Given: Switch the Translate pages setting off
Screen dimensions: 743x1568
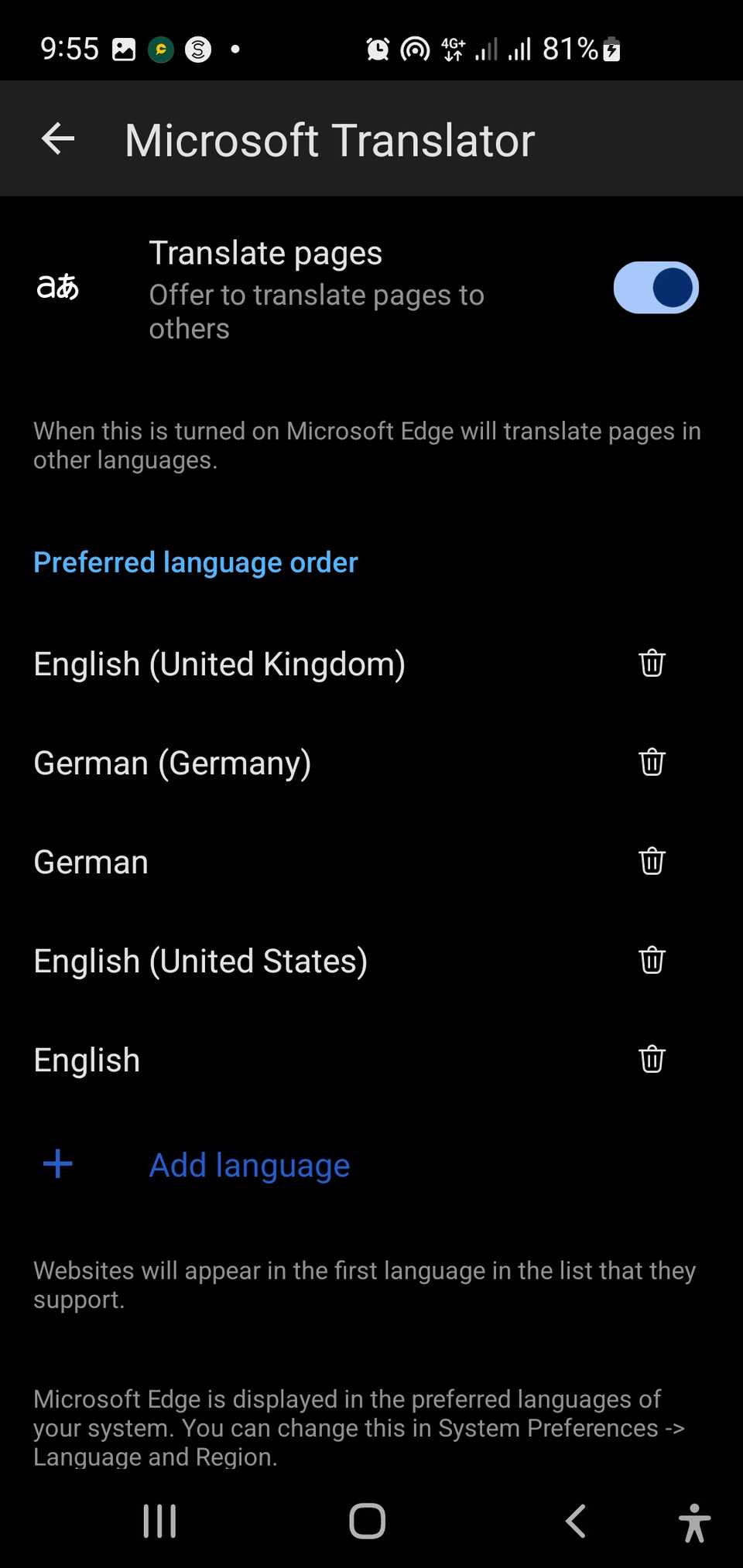Looking at the screenshot, I should pyautogui.click(x=656, y=287).
